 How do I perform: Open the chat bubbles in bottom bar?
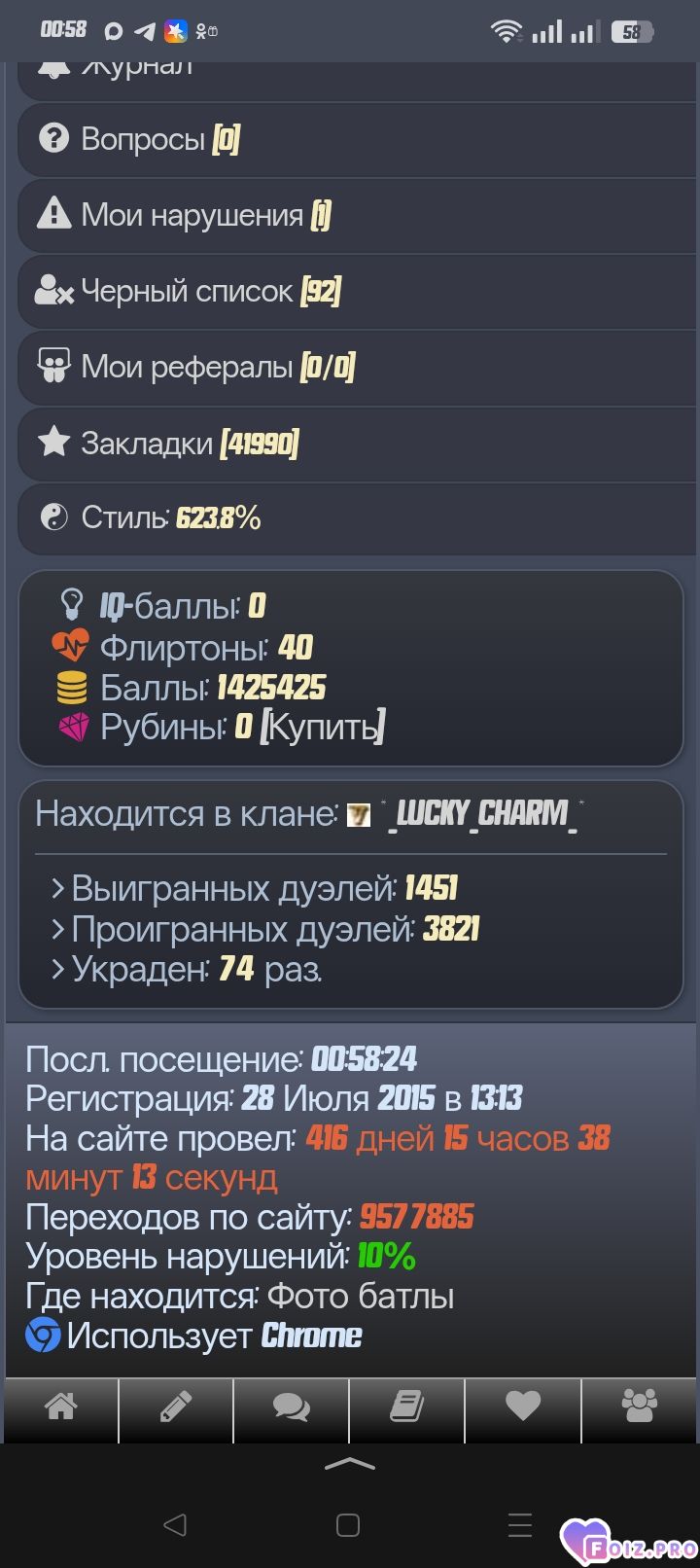pyautogui.click(x=292, y=1407)
